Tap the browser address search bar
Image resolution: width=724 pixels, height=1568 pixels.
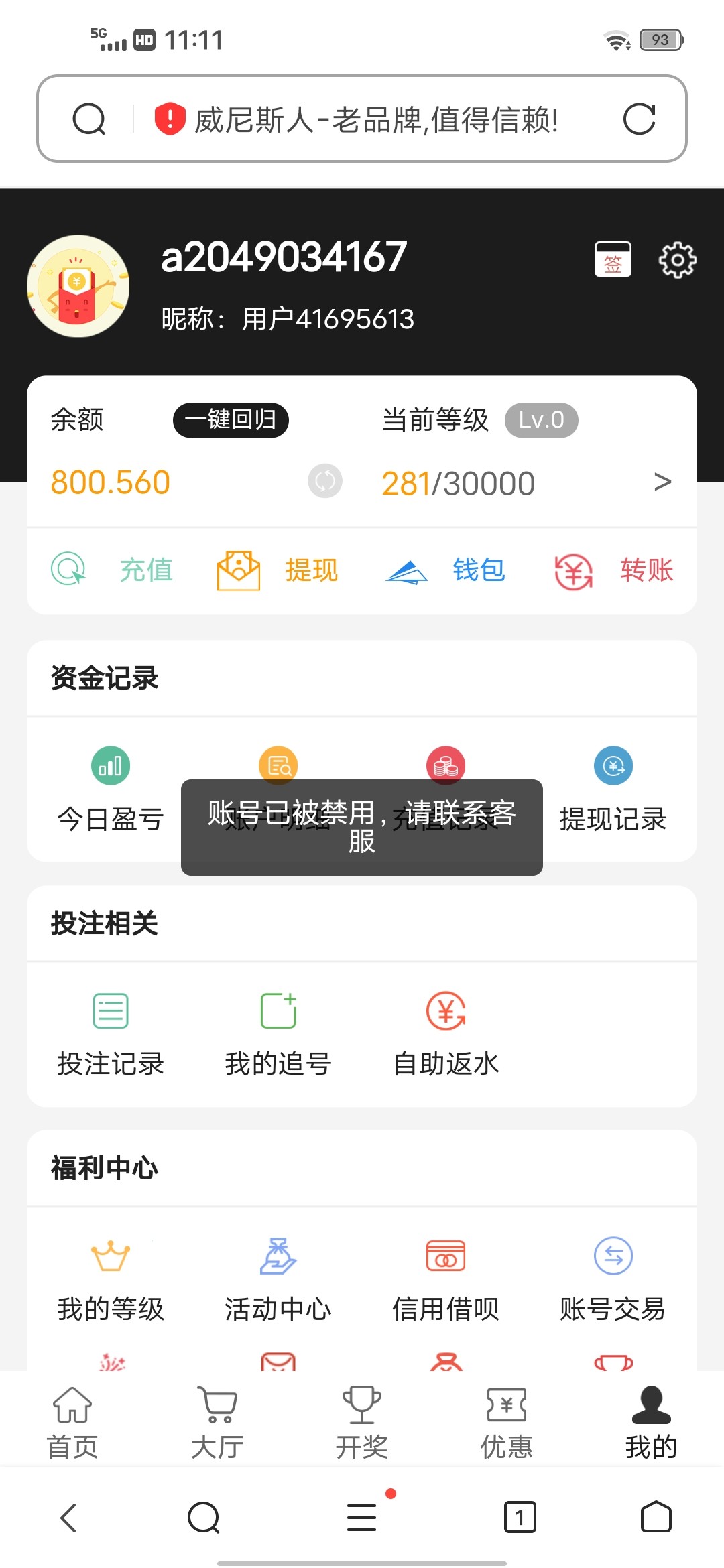tap(362, 119)
